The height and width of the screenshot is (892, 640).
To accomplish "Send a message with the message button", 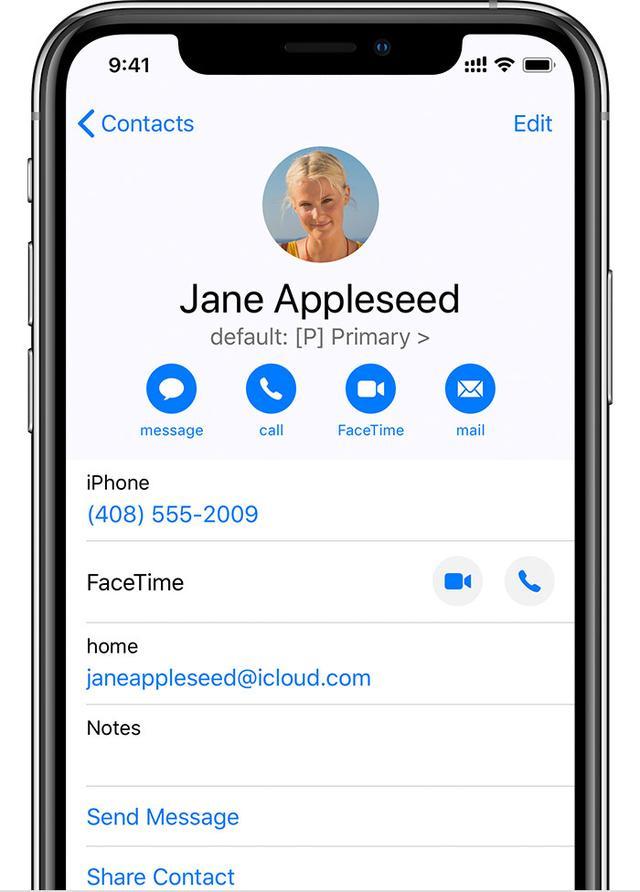I will click(x=171, y=389).
